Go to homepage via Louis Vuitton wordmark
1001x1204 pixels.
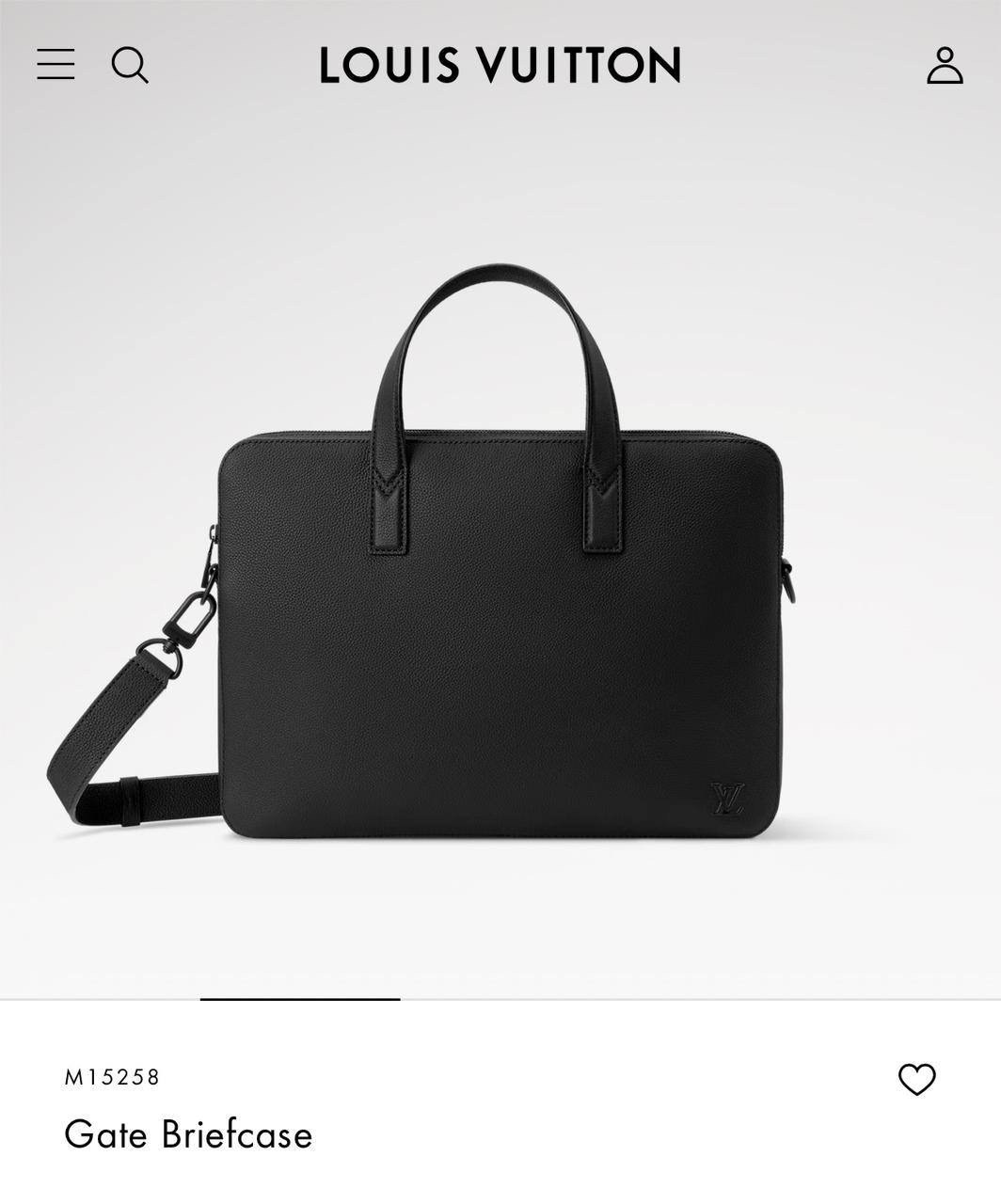[x=500, y=66]
